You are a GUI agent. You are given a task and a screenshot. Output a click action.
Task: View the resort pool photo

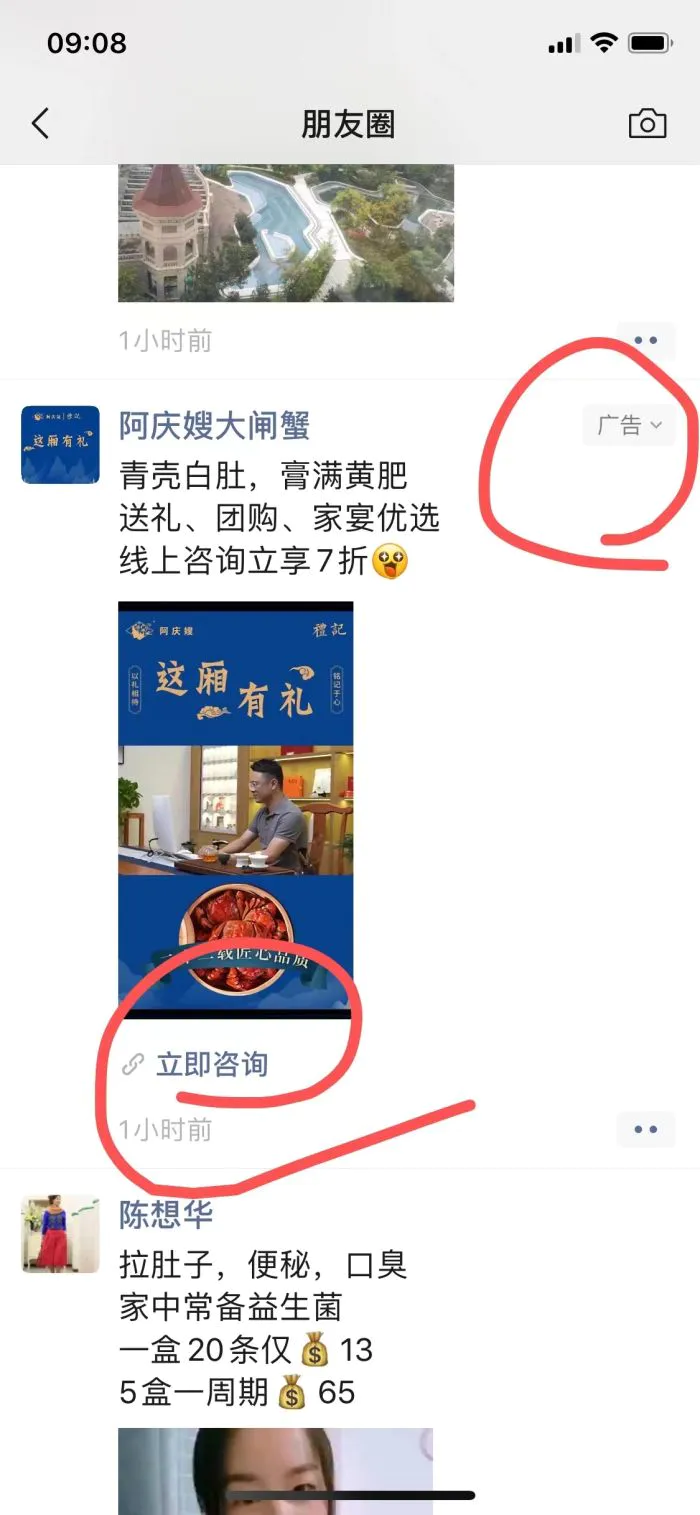click(286, 232)
